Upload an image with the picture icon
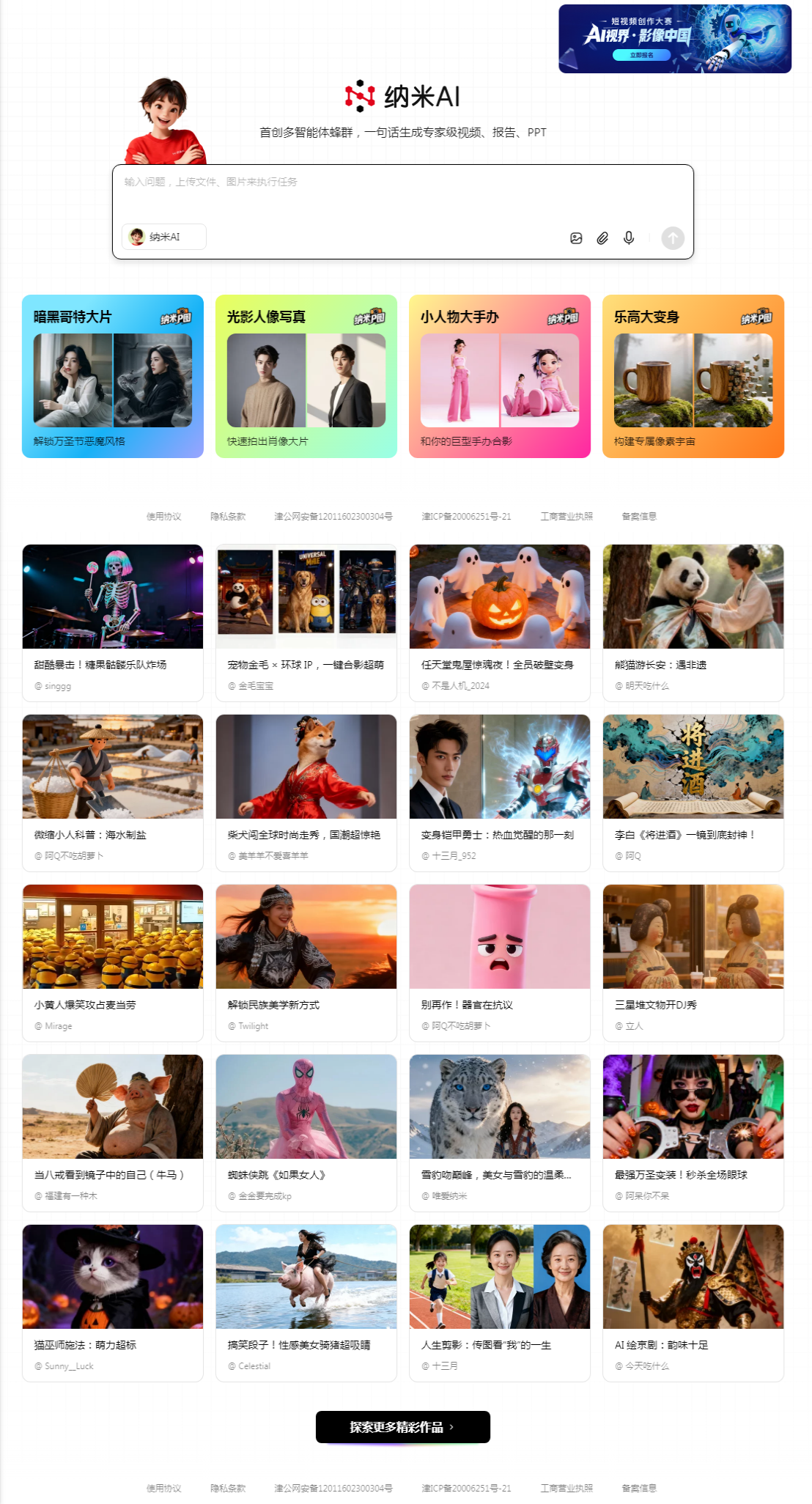The width and height of the screenshot is (812, 1504). (576, 238)
